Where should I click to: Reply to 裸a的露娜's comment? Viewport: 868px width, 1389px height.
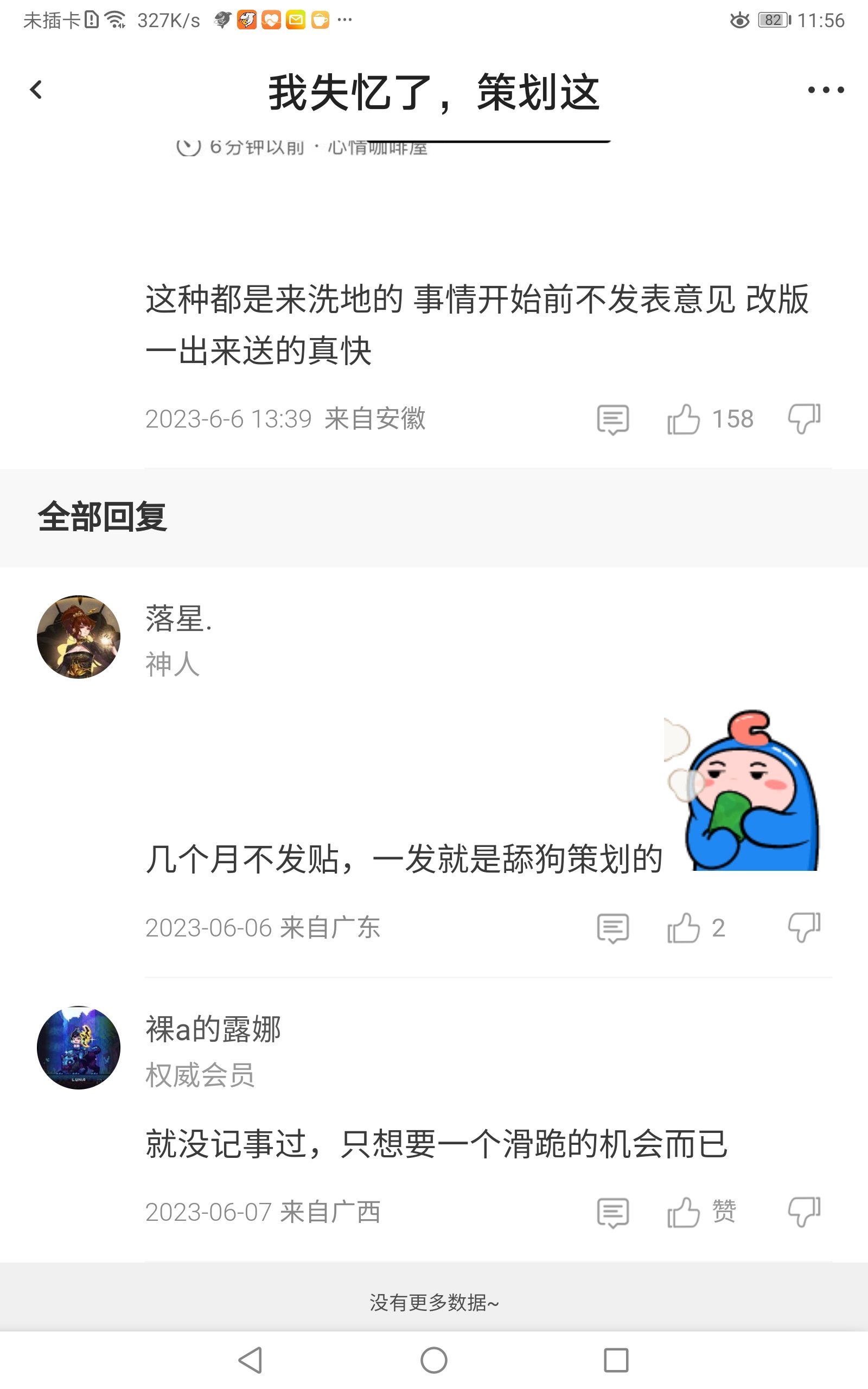click(613, 1213)
